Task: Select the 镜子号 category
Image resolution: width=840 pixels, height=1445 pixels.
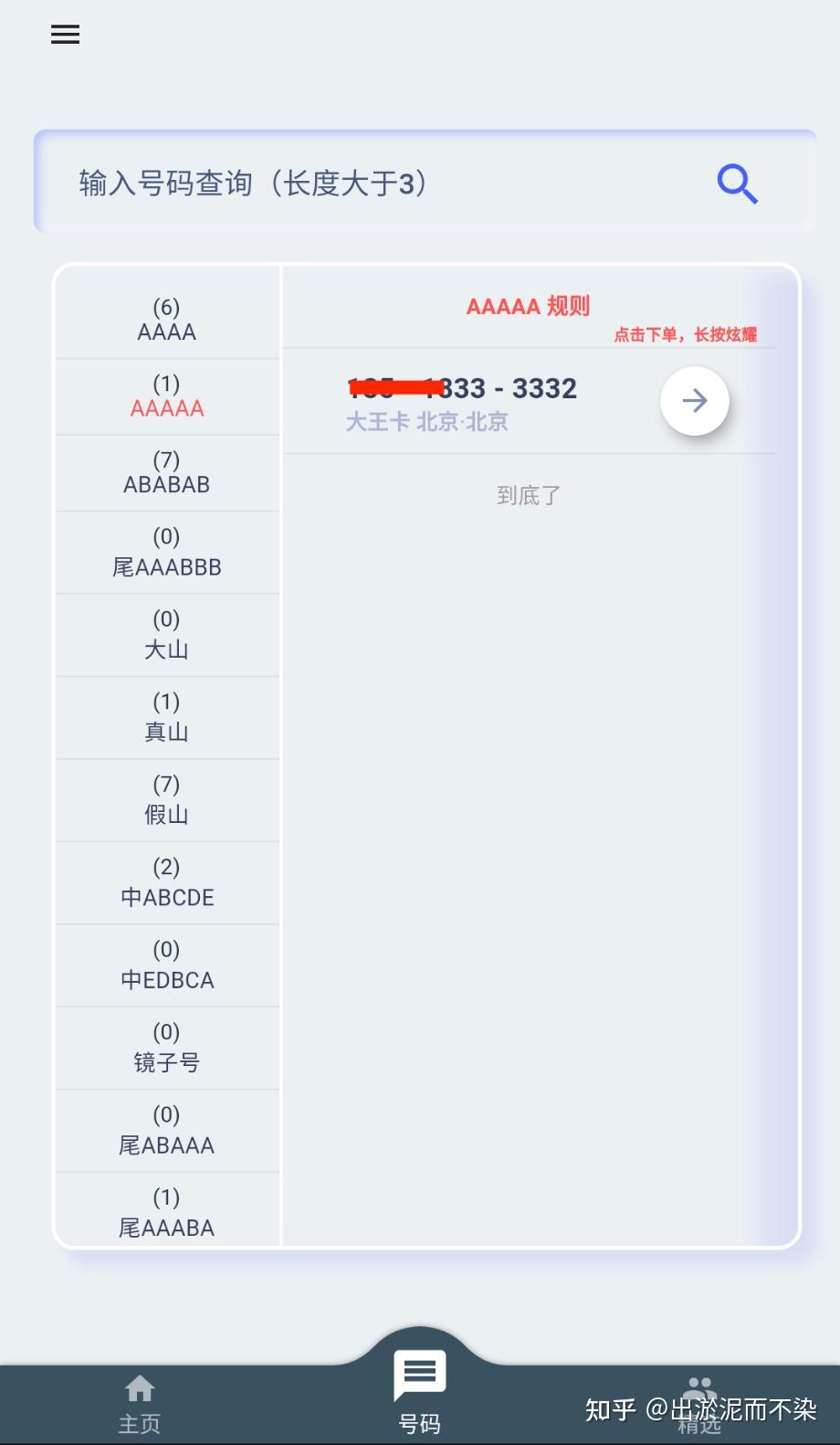Action: [x=167, y=1048]
